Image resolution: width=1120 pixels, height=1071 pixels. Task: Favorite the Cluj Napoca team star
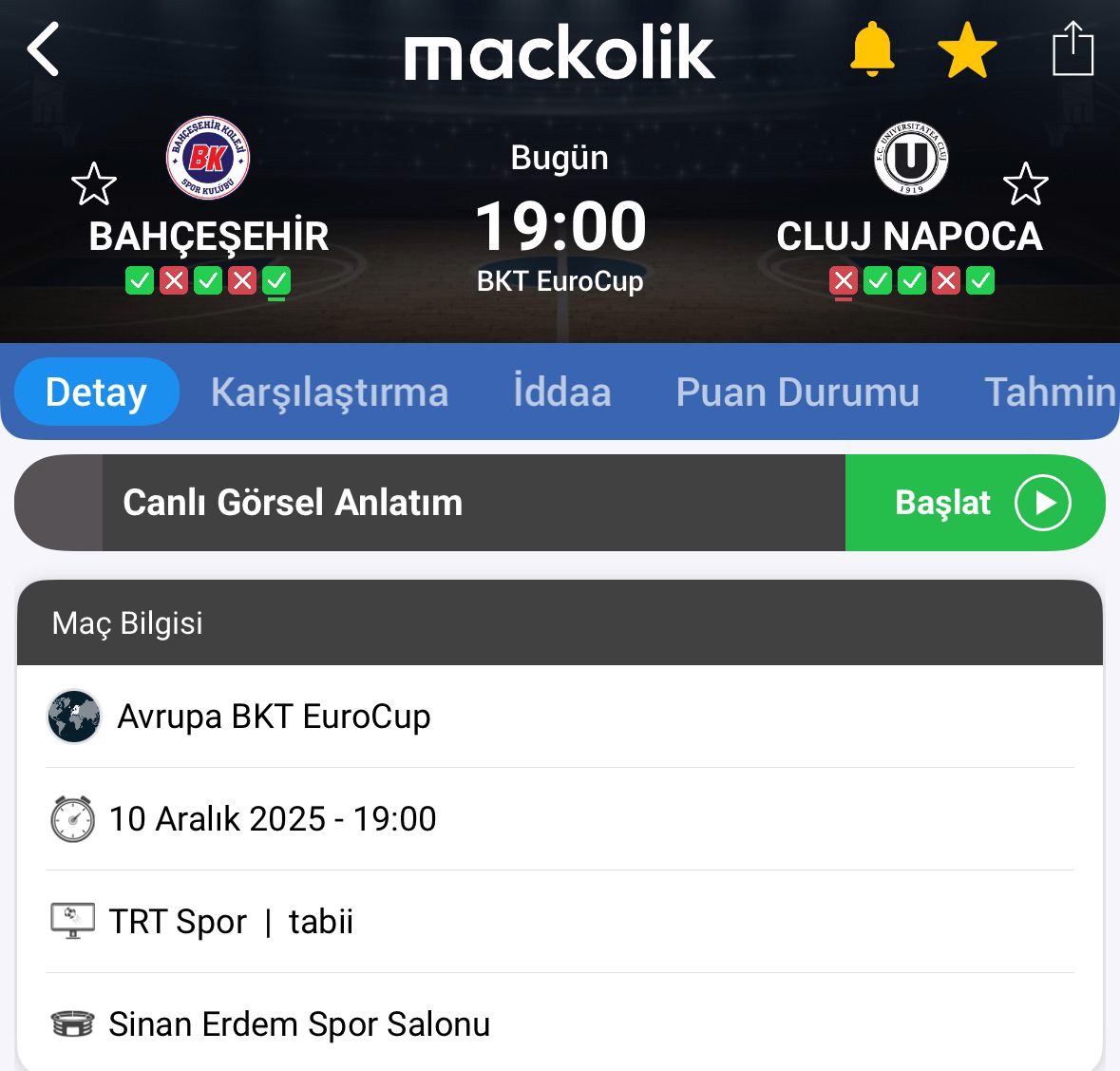[x=1025, y=184]
